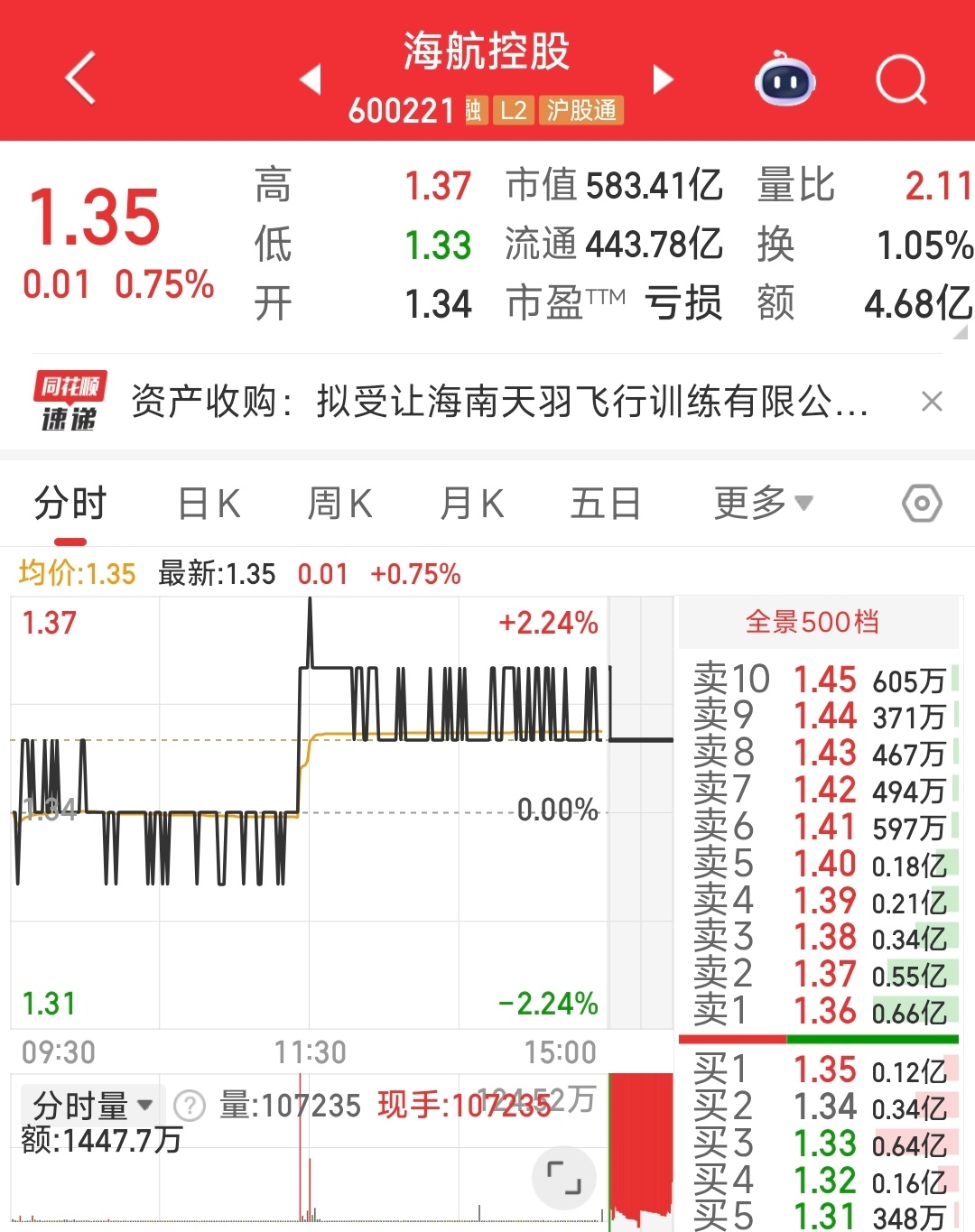The width and height of the screenshot is (975, 1232).
Task: Switch to the next stock with right triangle
Action: click(x=664, y=79)
